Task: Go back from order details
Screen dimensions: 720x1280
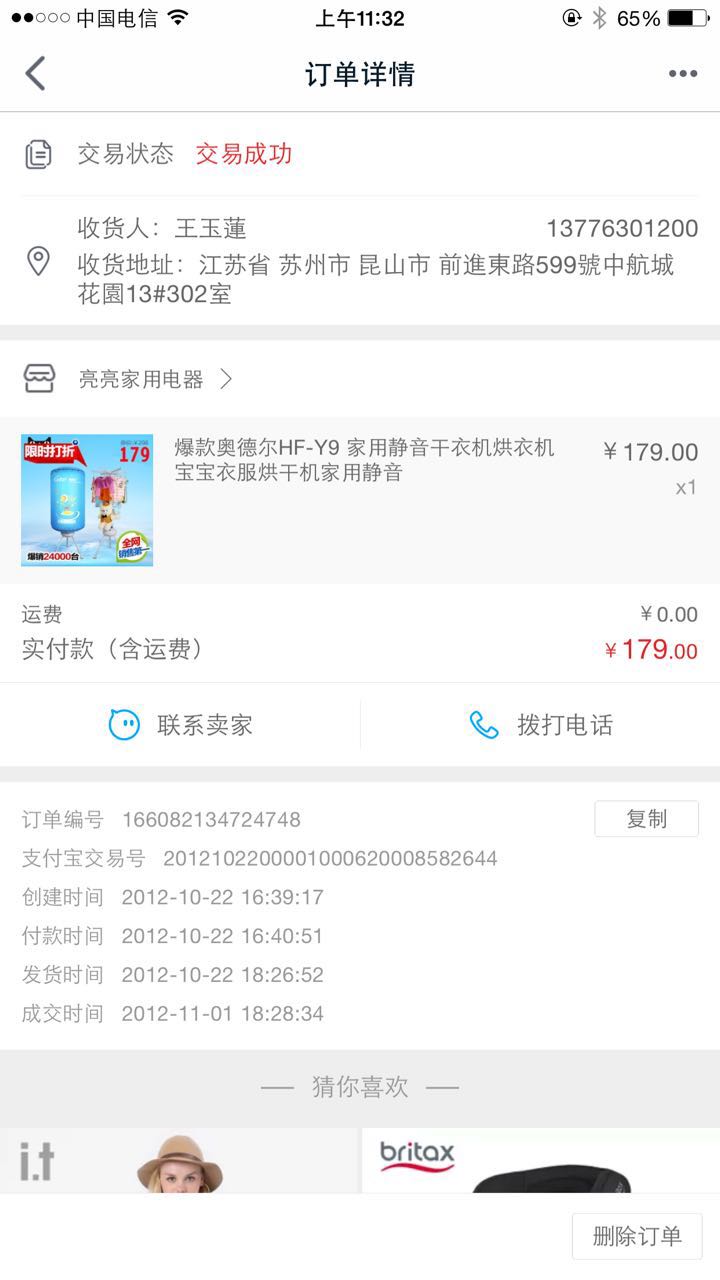Action: click(36, 74)
